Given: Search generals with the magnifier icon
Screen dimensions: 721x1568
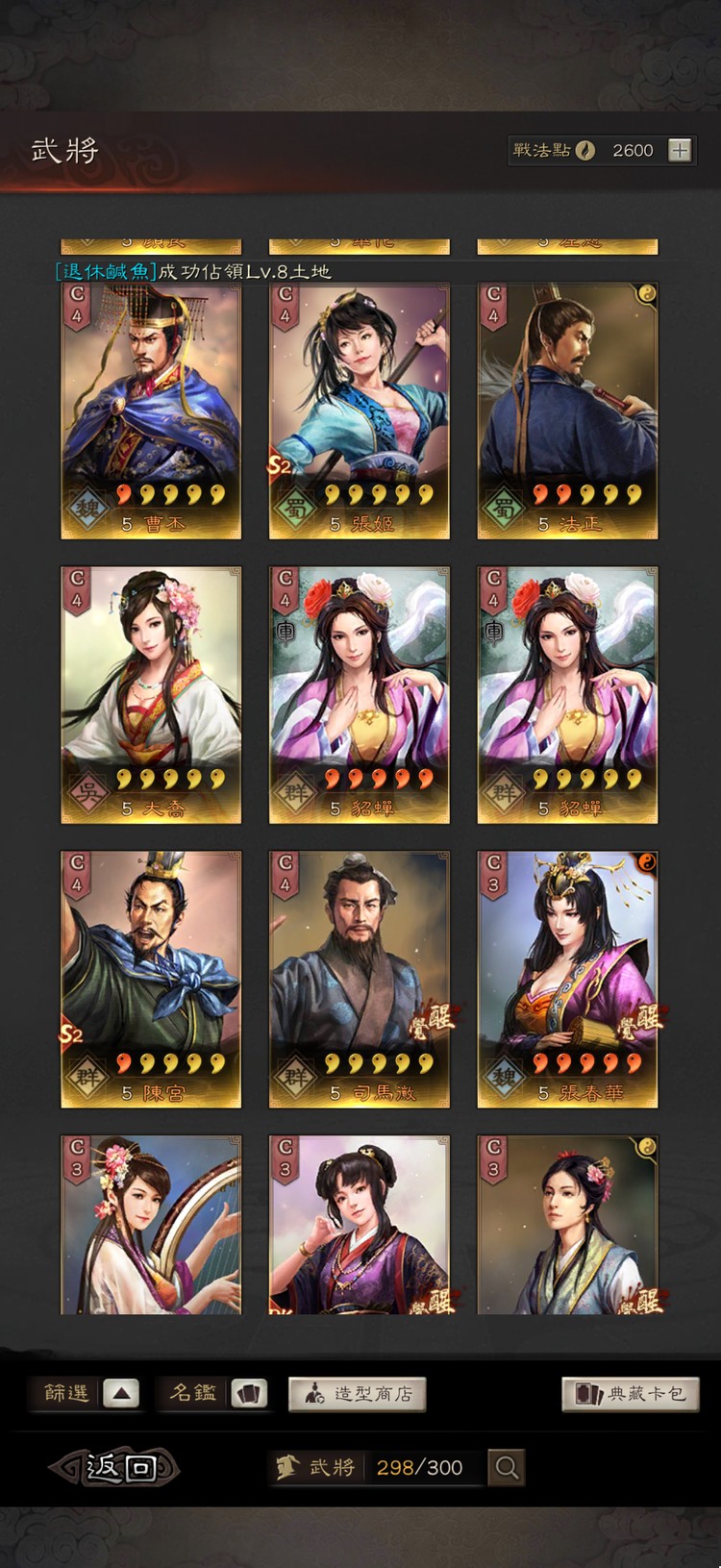Looking at the screenshot, I should coord(507,1467).
